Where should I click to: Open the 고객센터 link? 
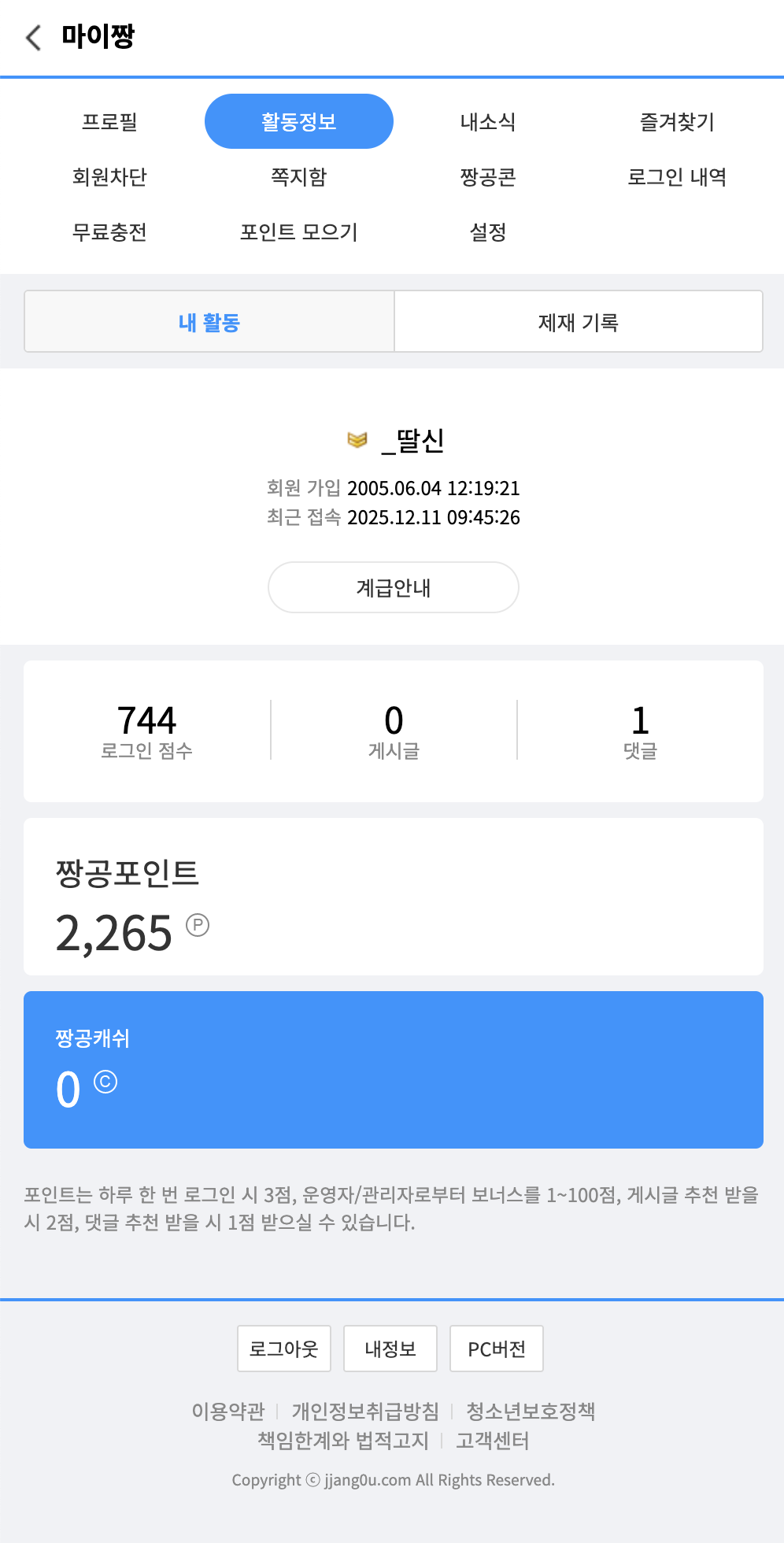[x=493, y=1441]
